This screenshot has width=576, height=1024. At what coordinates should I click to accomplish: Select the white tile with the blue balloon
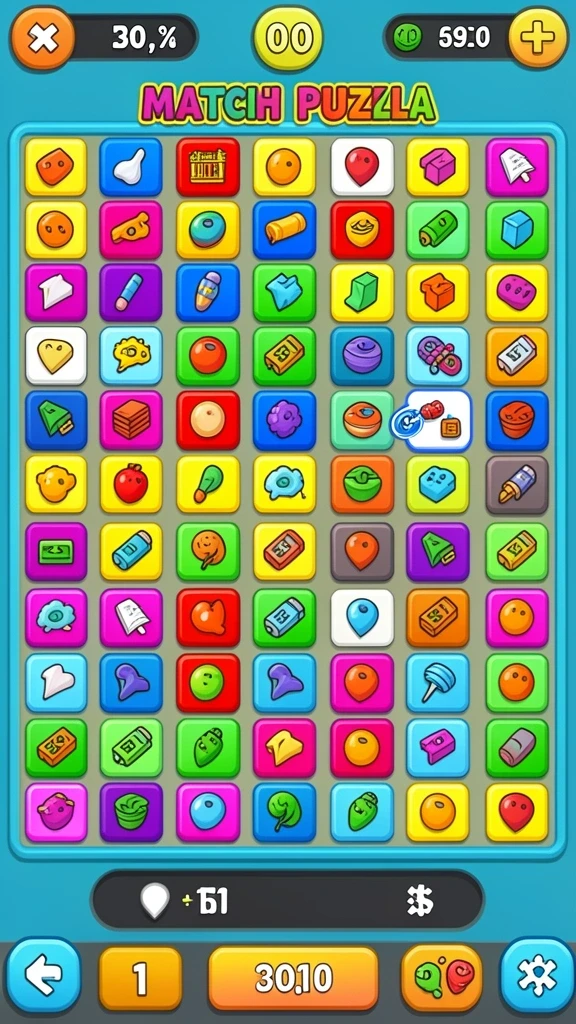[362, 618]
